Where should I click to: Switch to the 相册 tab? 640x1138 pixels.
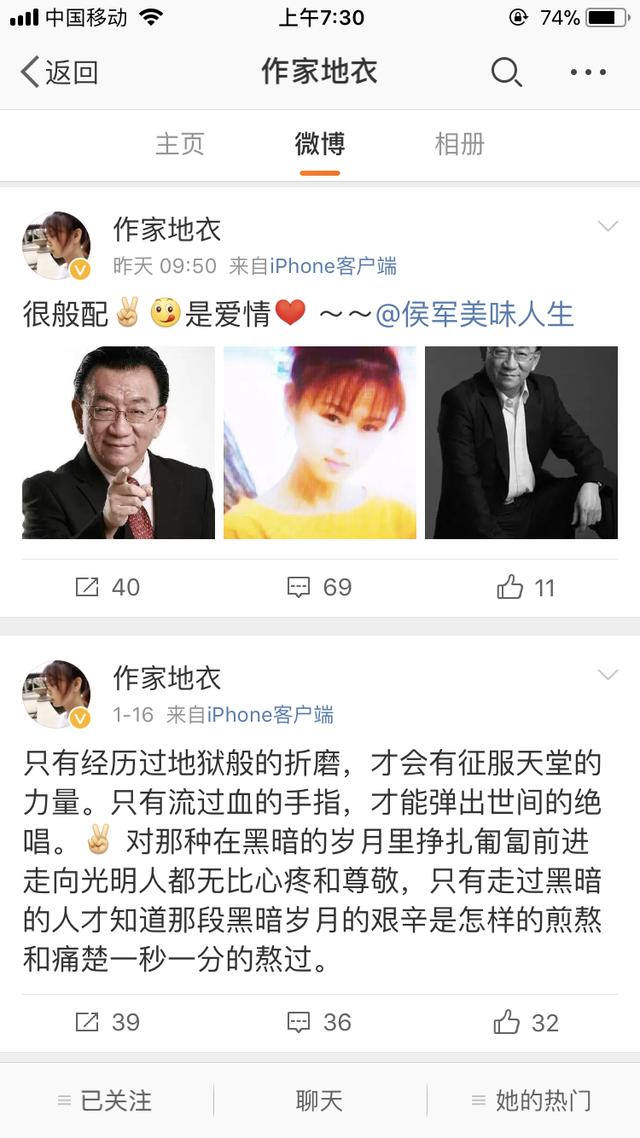click(x=459, y=144)
